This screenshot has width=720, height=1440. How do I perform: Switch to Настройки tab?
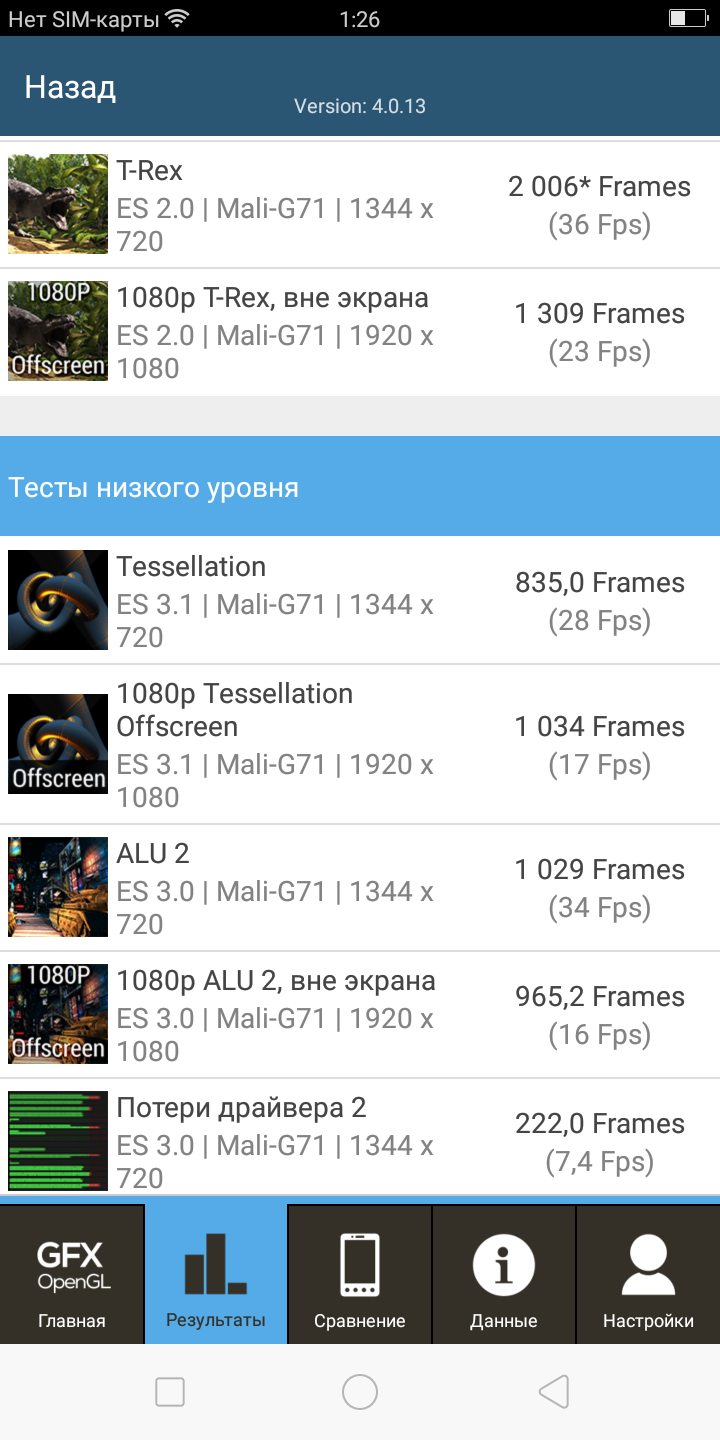click(x=648, y=1275)
